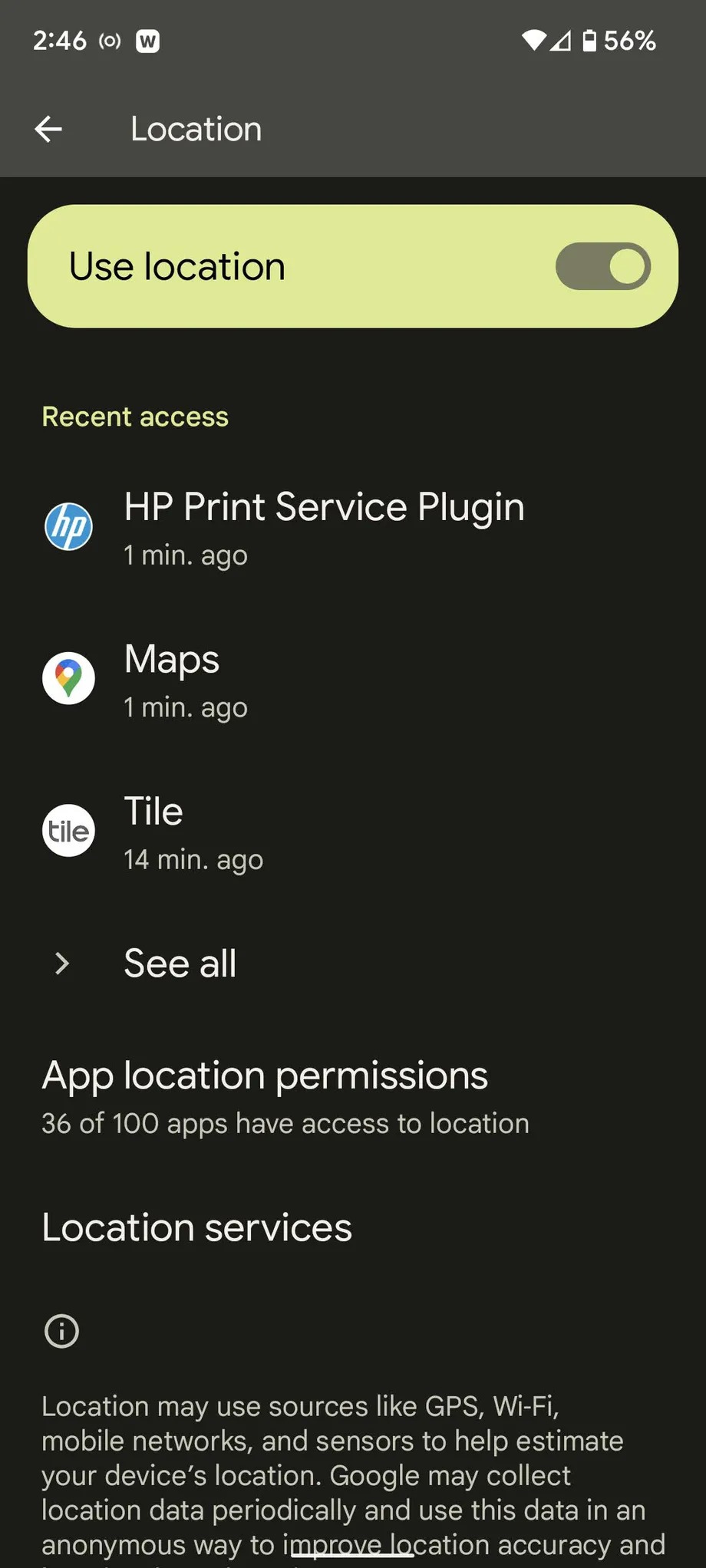Open HP Print Service Plugin location access
The height and width of the screenshot is (1568, 706).
point(324,528)
